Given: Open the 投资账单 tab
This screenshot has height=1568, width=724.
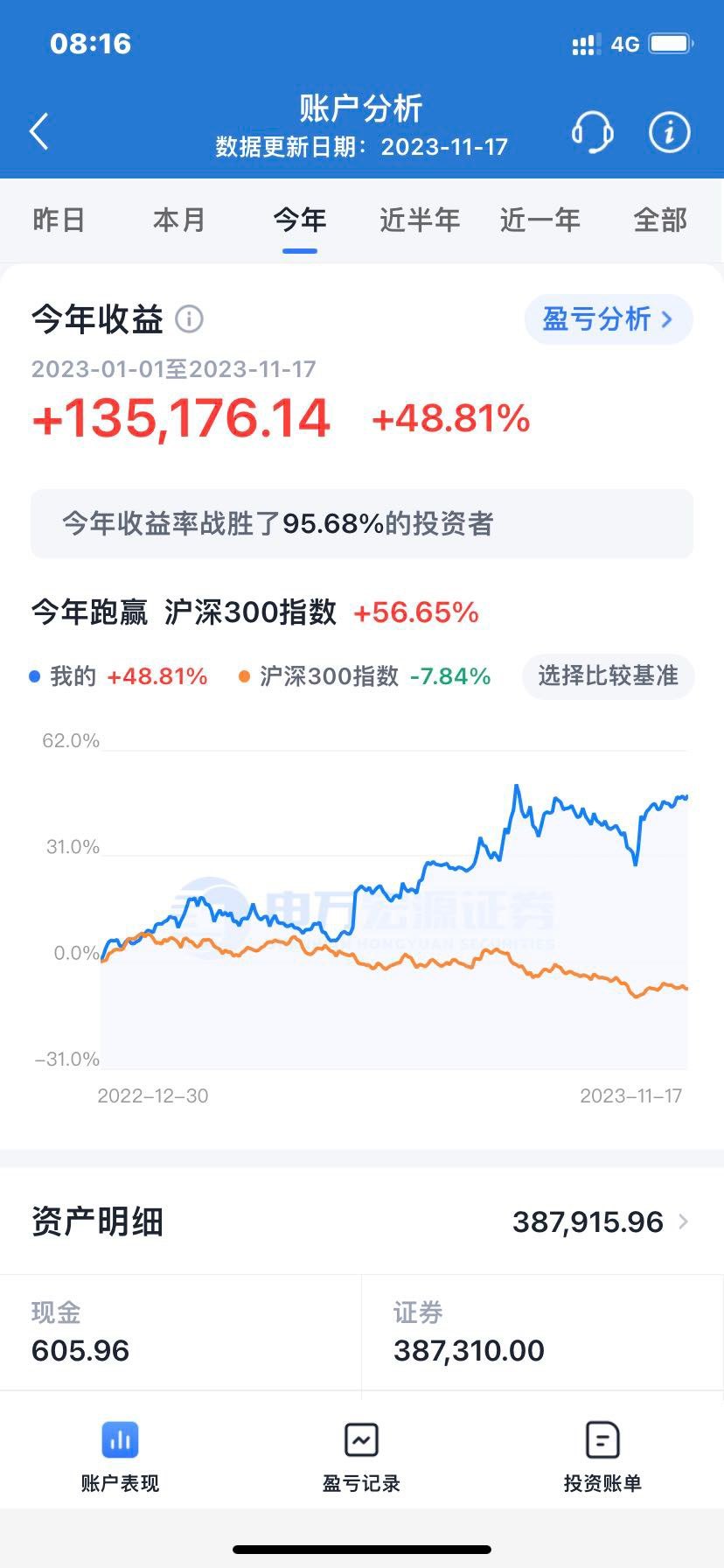Looking at the screenshot, I should click(x=602, y=1456).
